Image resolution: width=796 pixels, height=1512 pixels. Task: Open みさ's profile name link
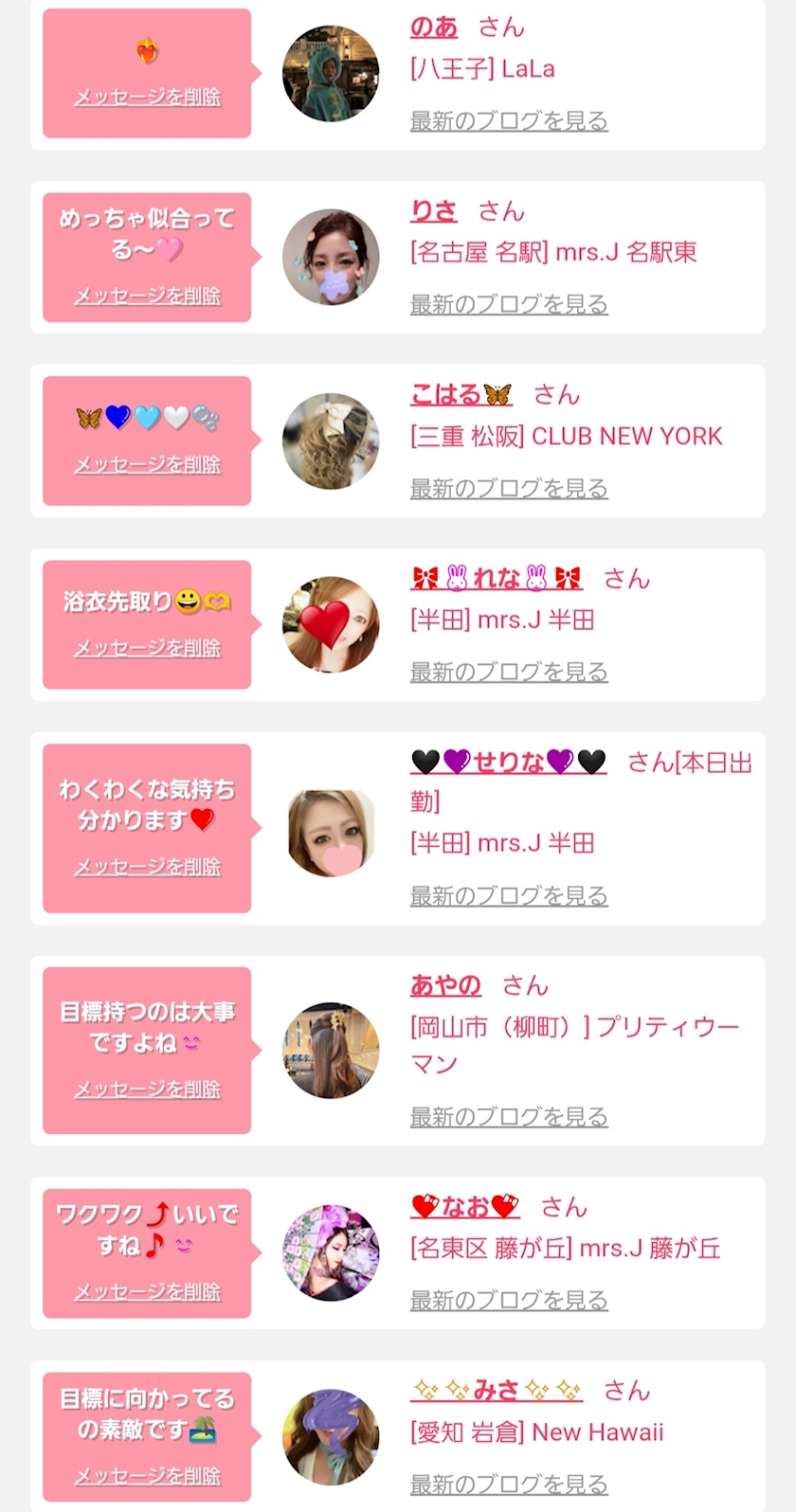[x=496, y=1391]
